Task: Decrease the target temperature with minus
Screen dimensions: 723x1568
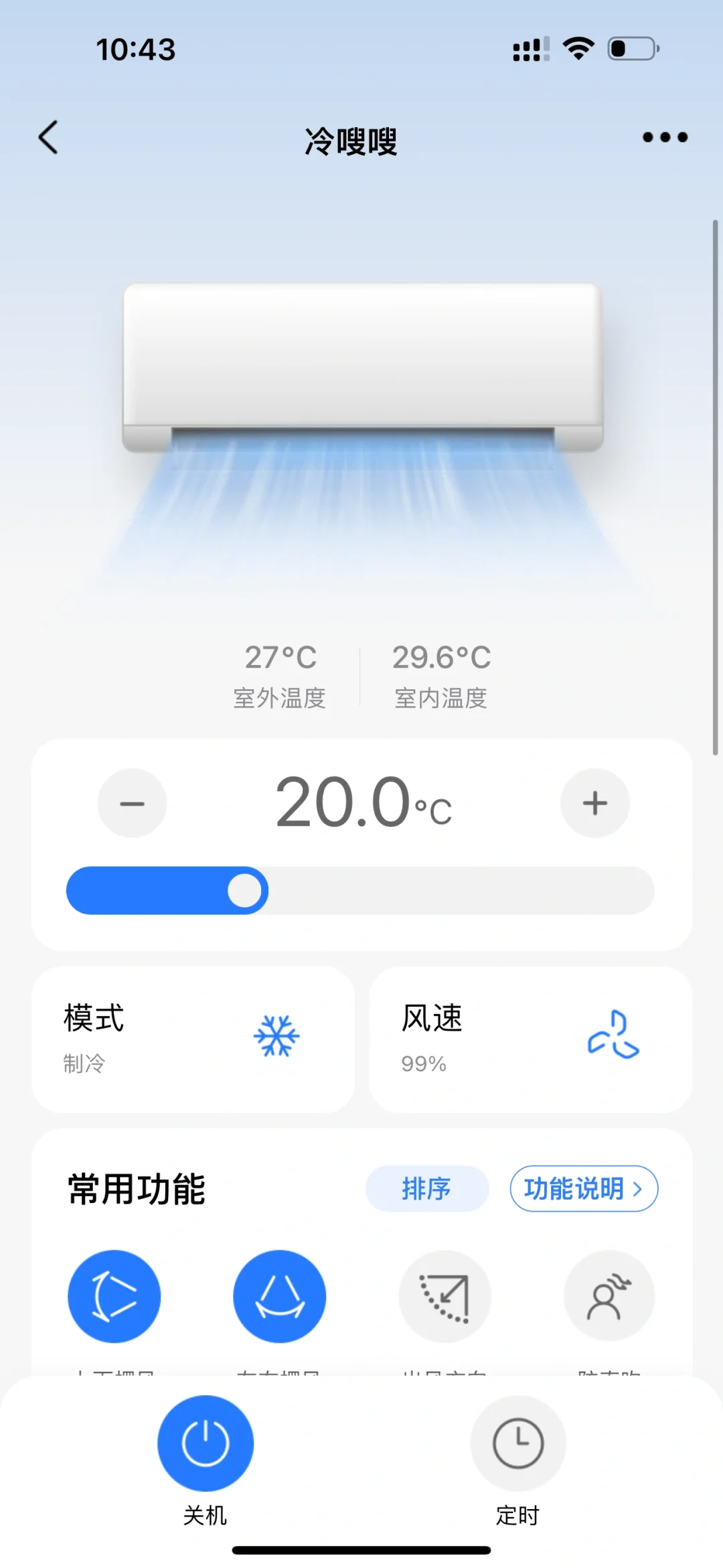Action: click(x=132, y=803)
